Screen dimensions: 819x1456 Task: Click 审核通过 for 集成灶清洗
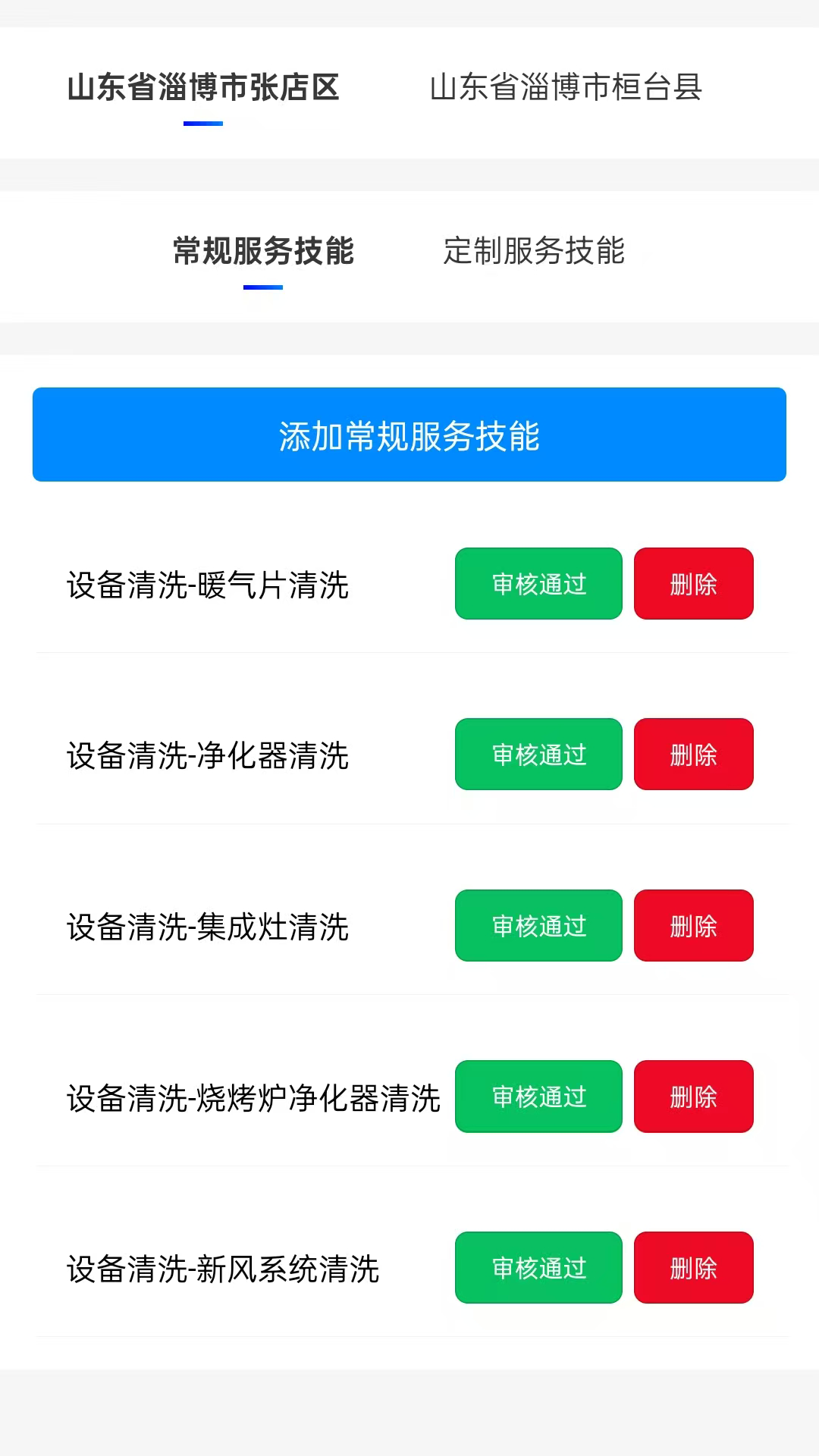(x=538, y=926)
